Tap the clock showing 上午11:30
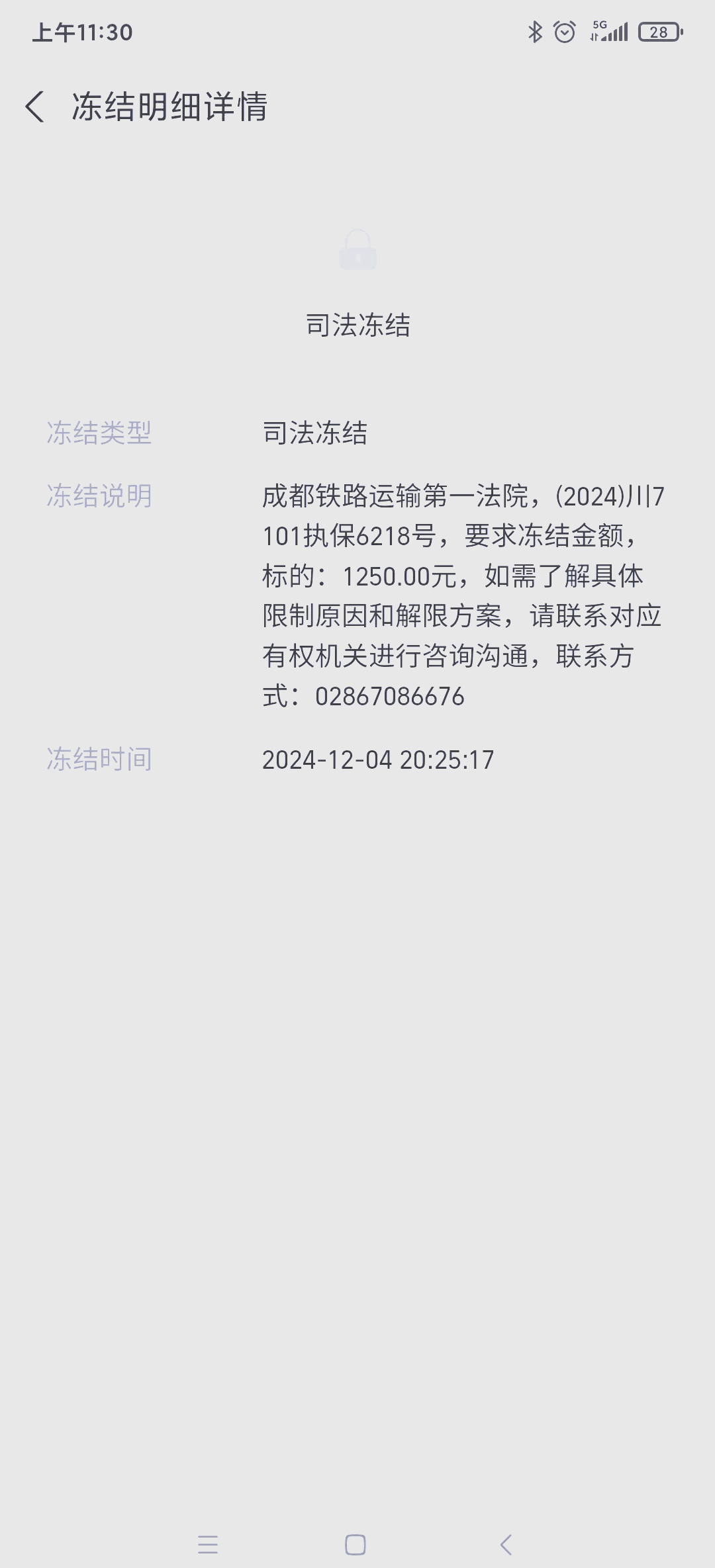This screenshot has width=715, height=1568. point(82,30)
